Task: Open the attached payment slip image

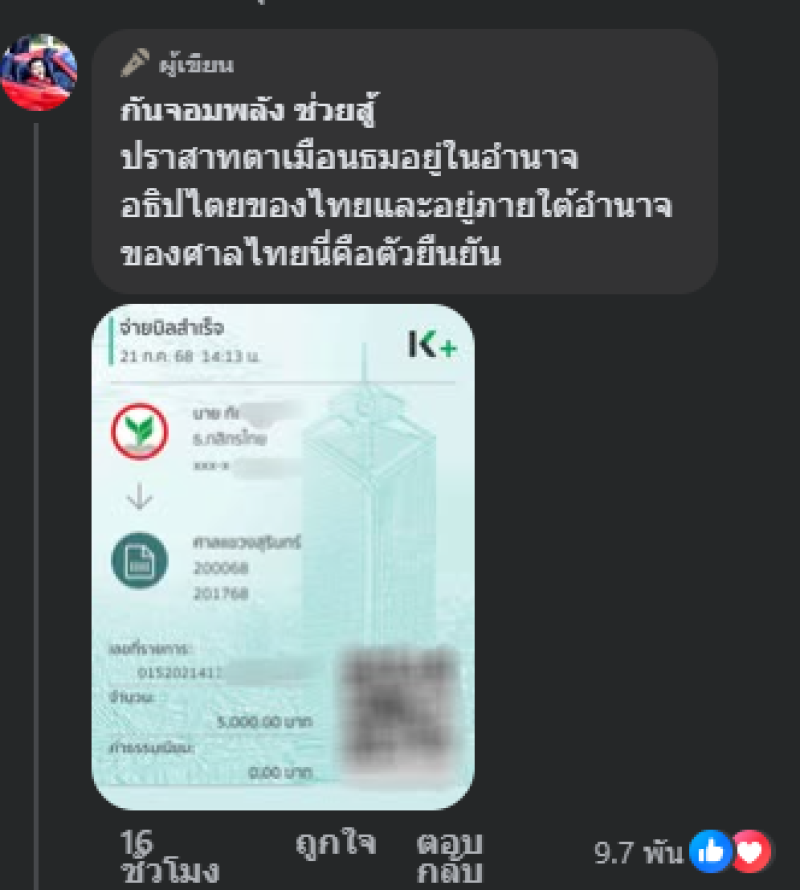Action: [x=283, y=556]
